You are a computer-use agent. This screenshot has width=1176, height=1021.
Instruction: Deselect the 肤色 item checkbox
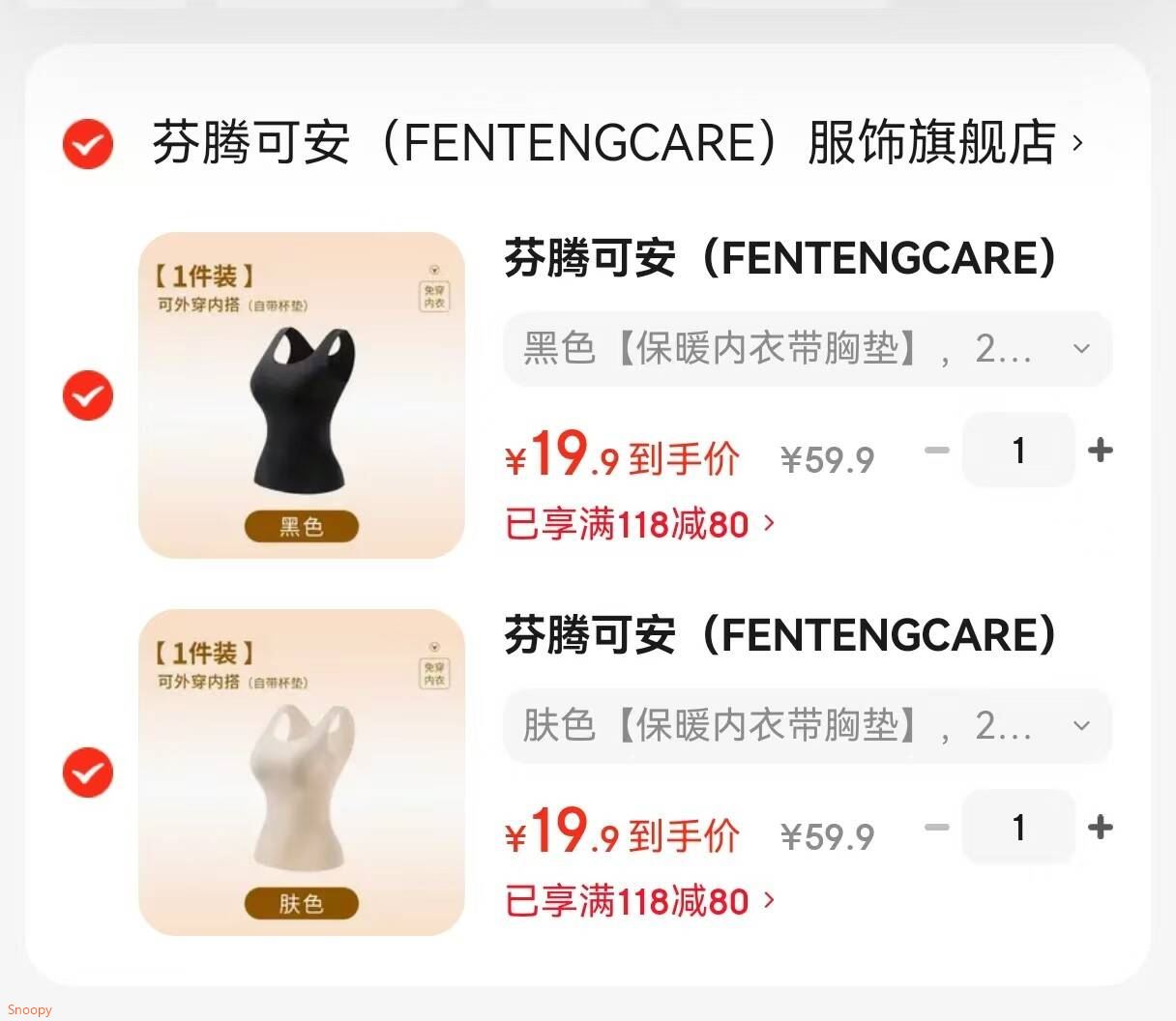(x=88, y=773)
